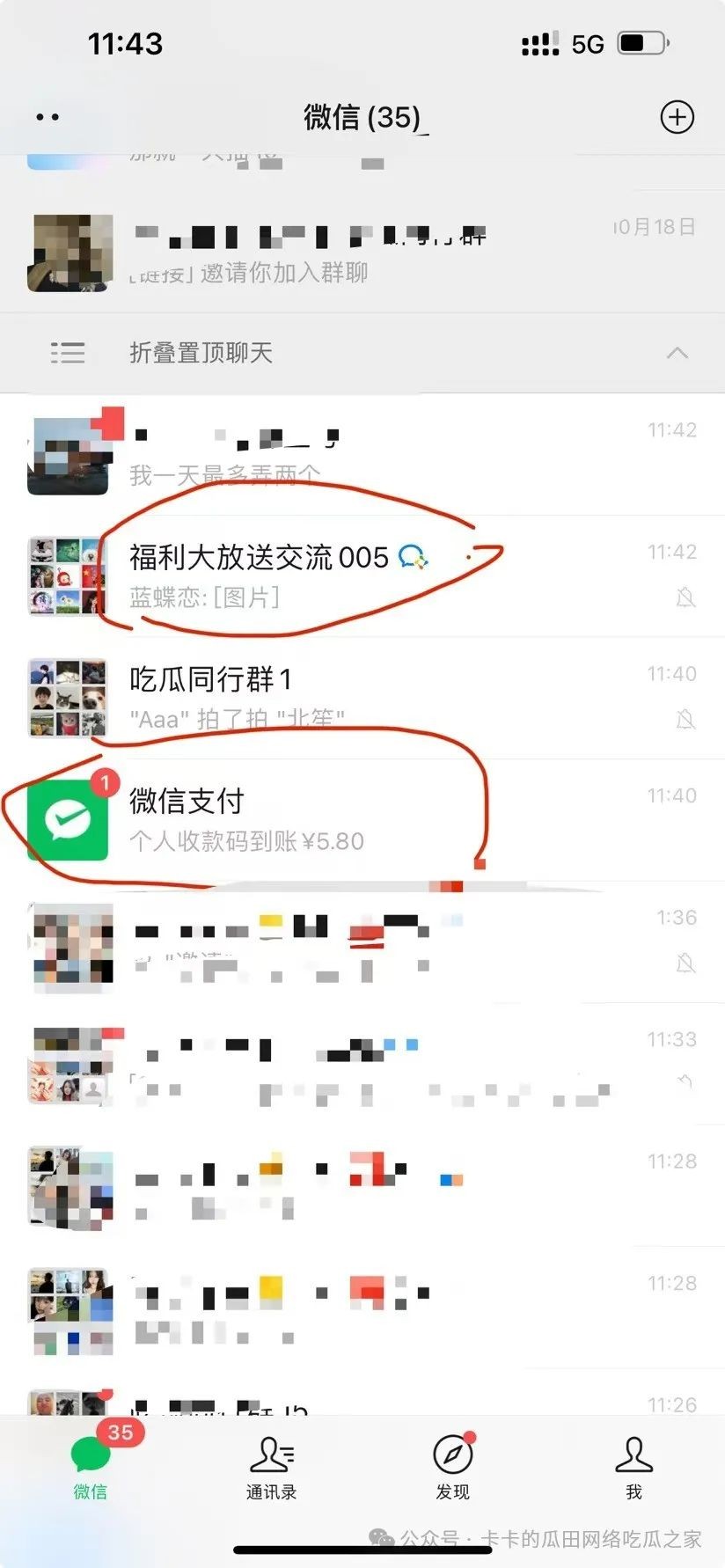Expand the 微信 (35) title bar
This screenshot has height=1568, width=725.
click(362, 117)
